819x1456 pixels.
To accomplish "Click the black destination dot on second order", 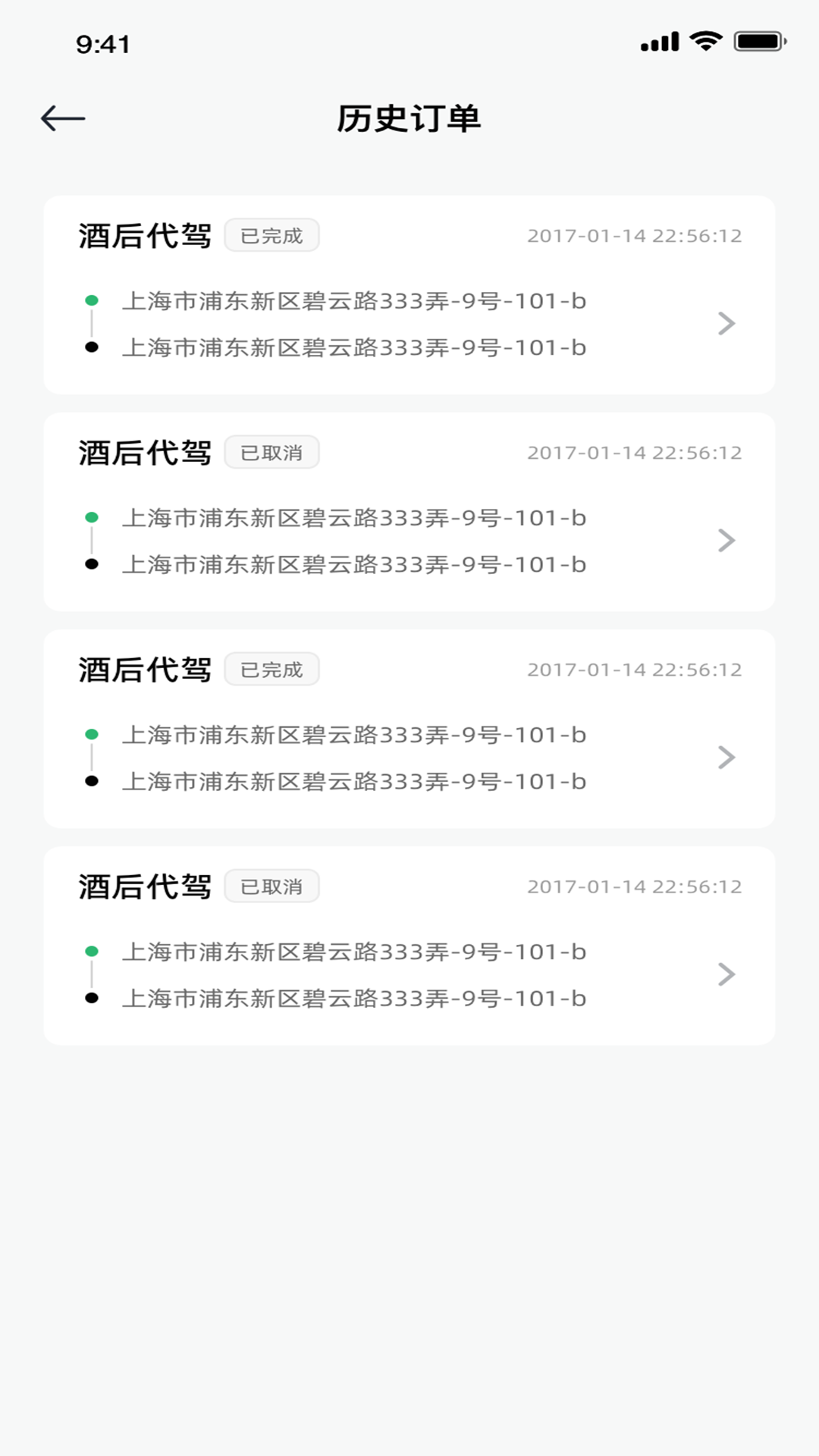I will (x=93, y=565).
